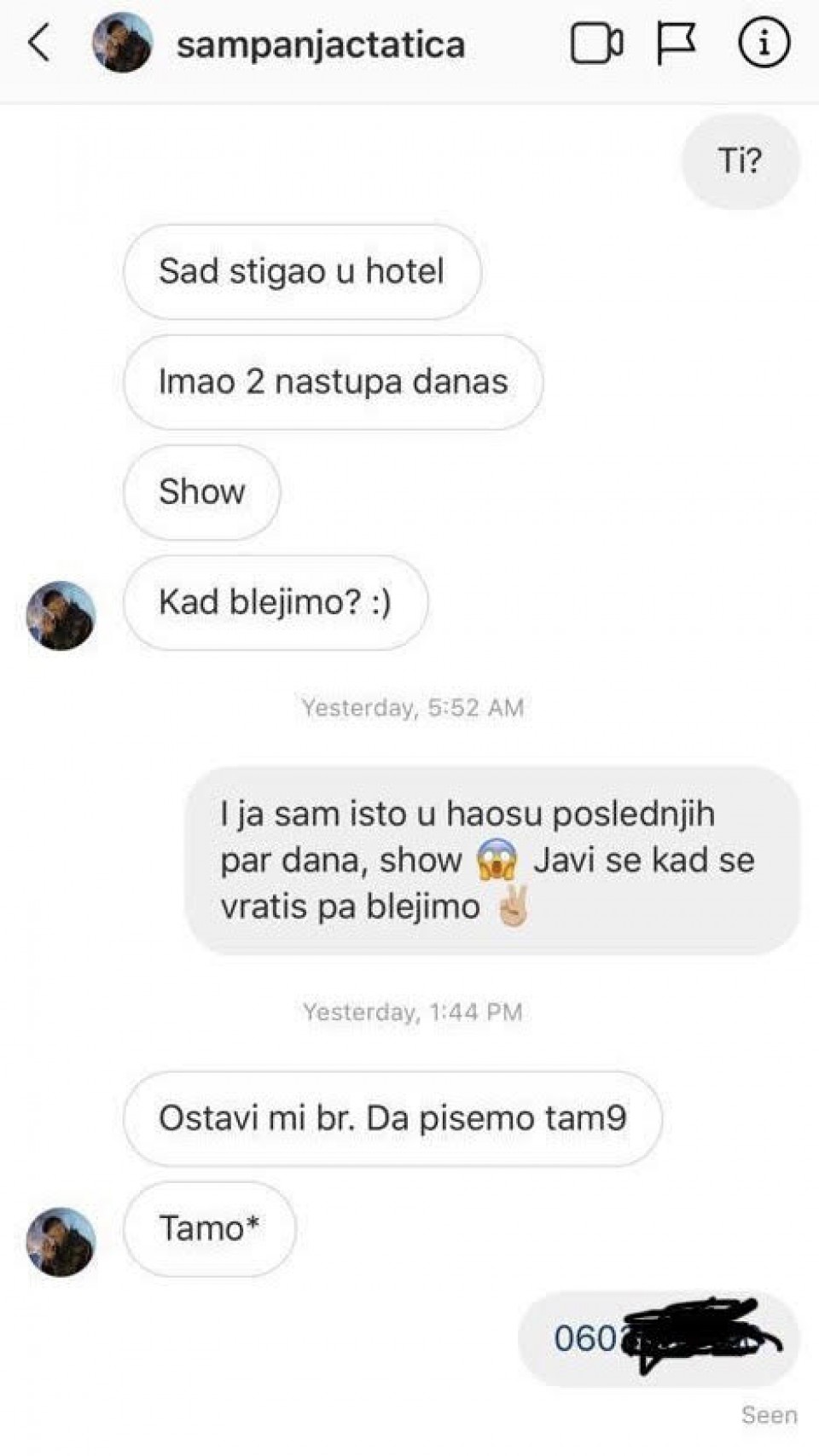Flag this conversation
Screen dimensions: 819x1456
(x=677, y=44)
